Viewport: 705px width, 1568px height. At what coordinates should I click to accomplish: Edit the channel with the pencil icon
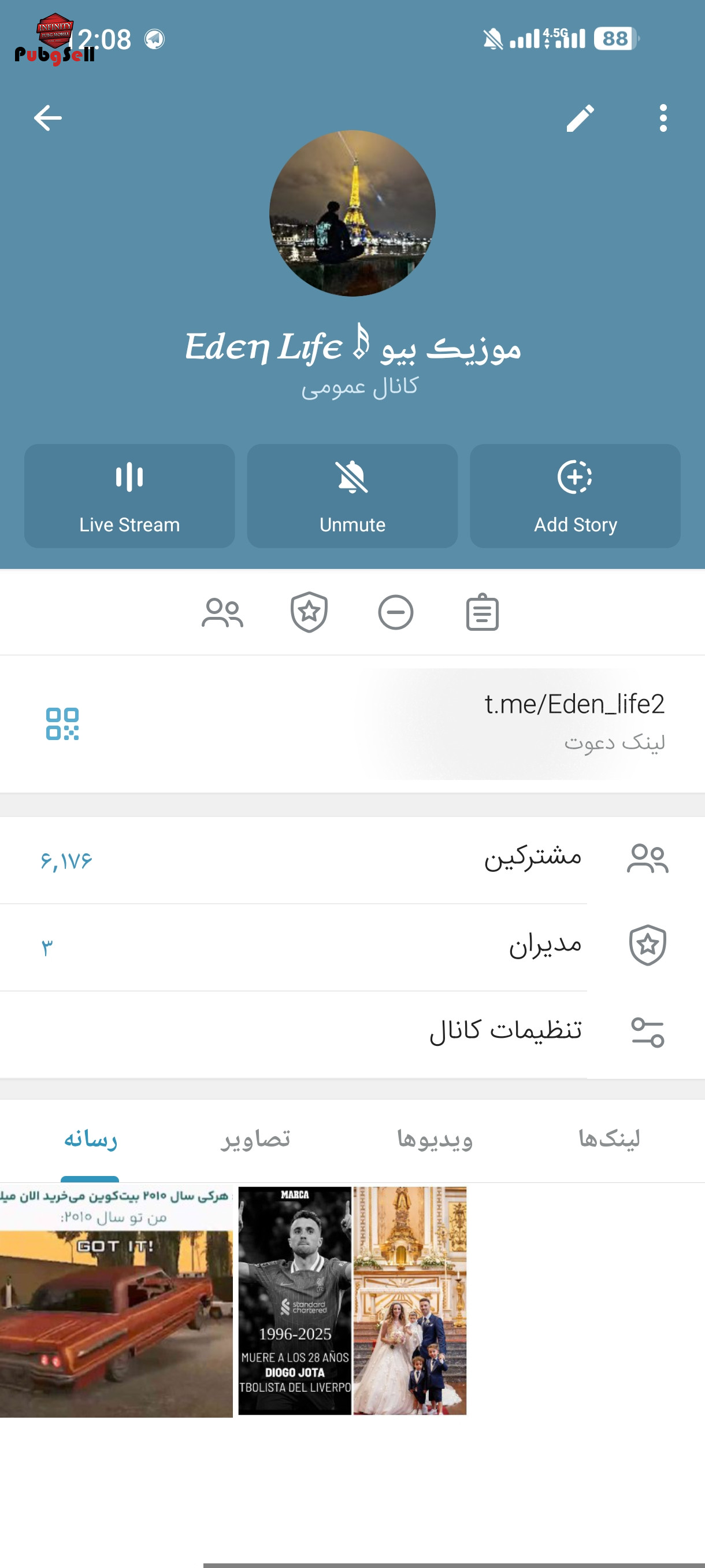click(x=580, y=118)
